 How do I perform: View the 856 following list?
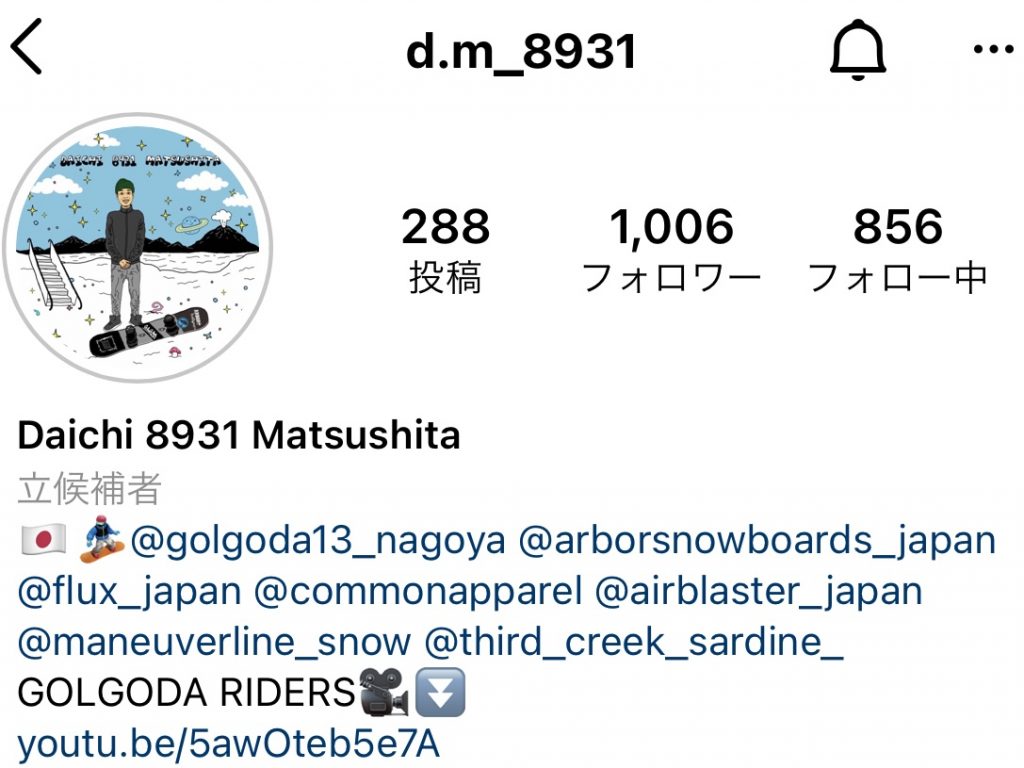pyautogui.click(x=897, y=249)
